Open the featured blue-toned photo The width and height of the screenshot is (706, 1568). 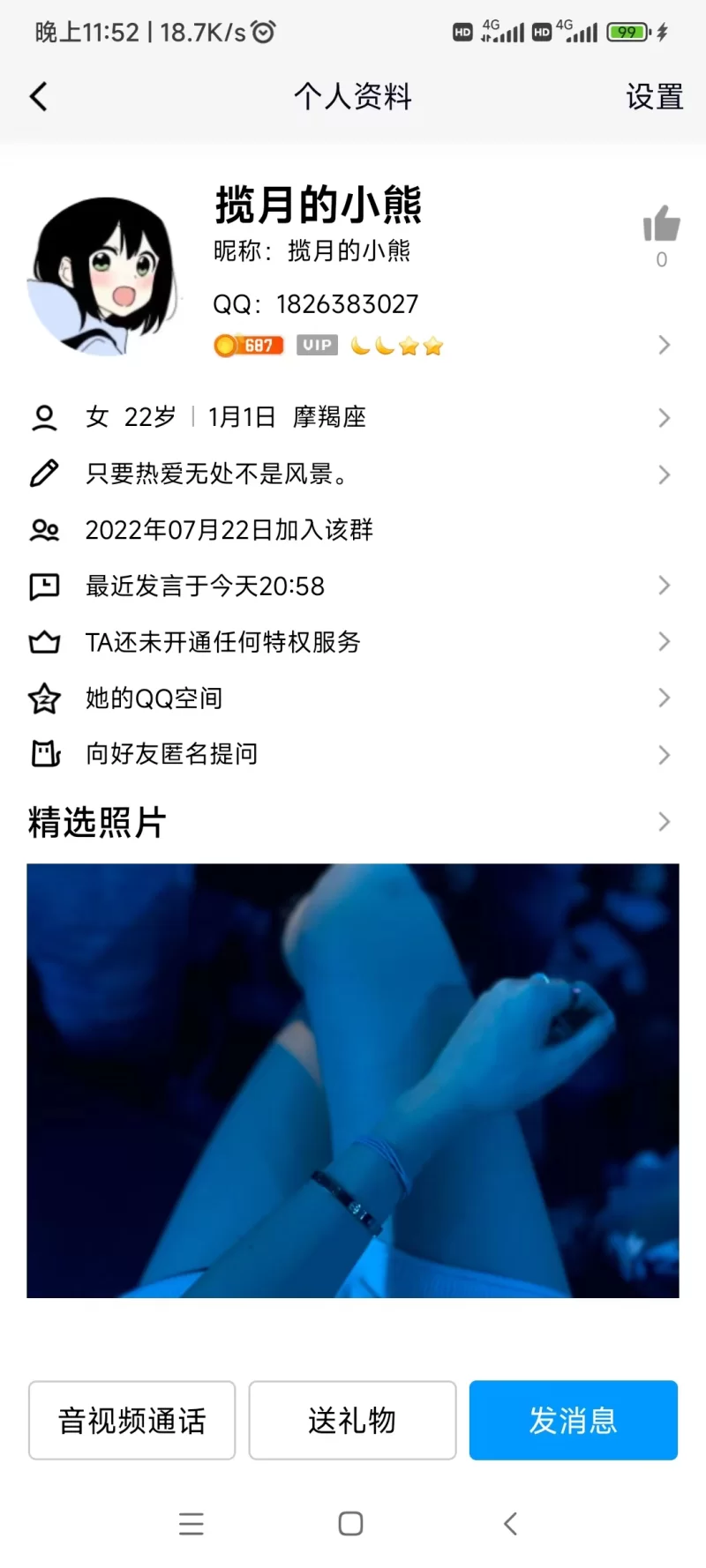click(x=353, y=1080)
